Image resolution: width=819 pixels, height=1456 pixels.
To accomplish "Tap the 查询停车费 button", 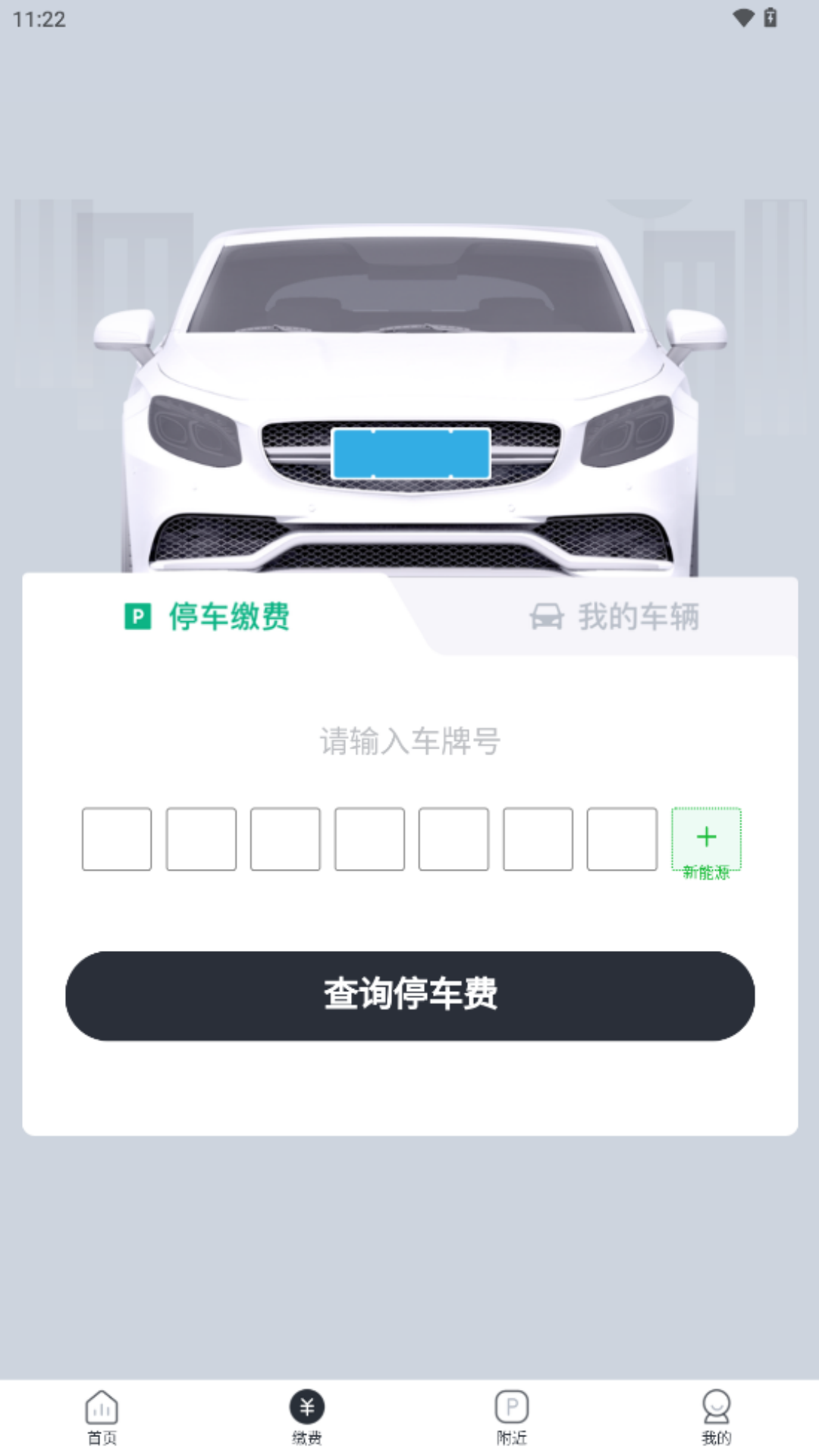I will 409,996.
